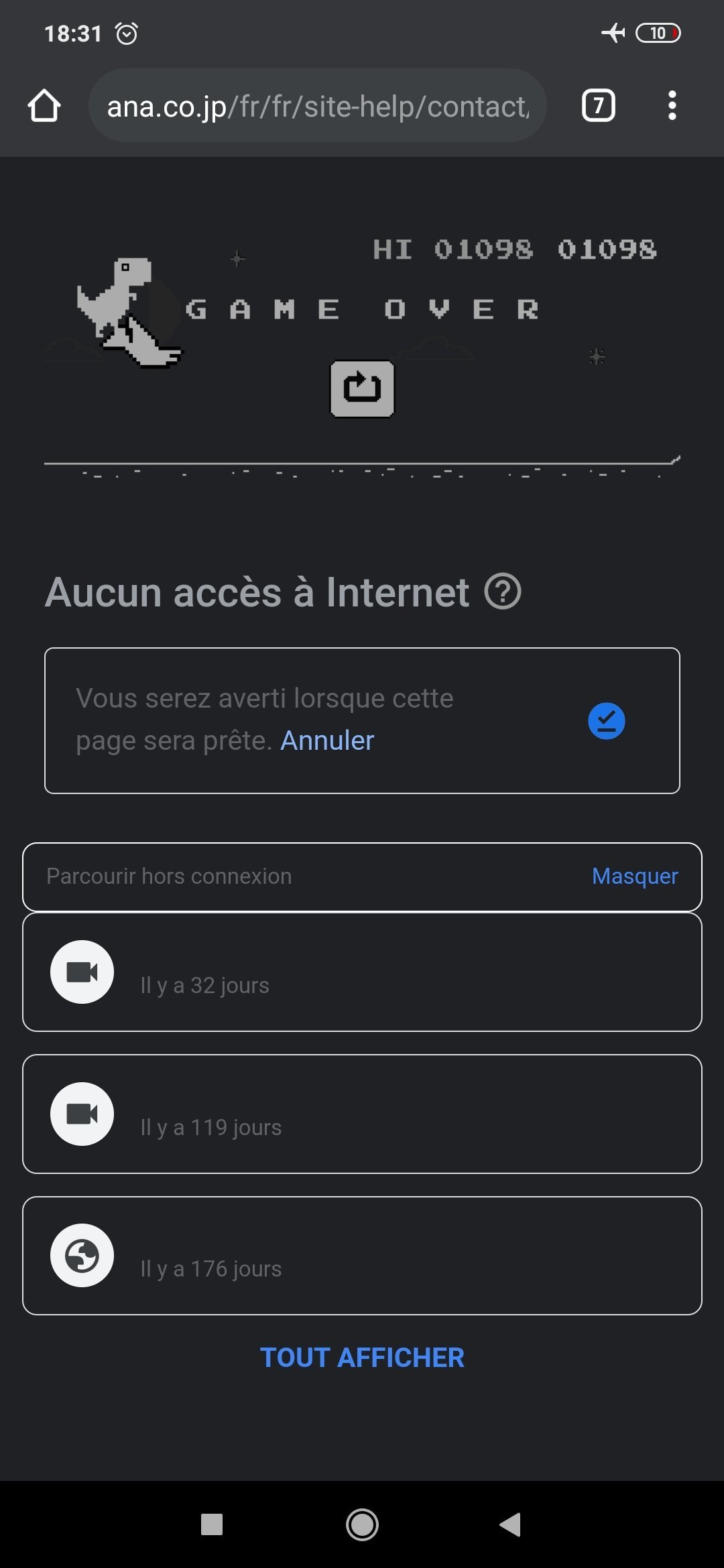This screenshot has height=1568, width=724.
Task: Go back with the system back button
Action: pyautogui.click(x=511, y=1524)
